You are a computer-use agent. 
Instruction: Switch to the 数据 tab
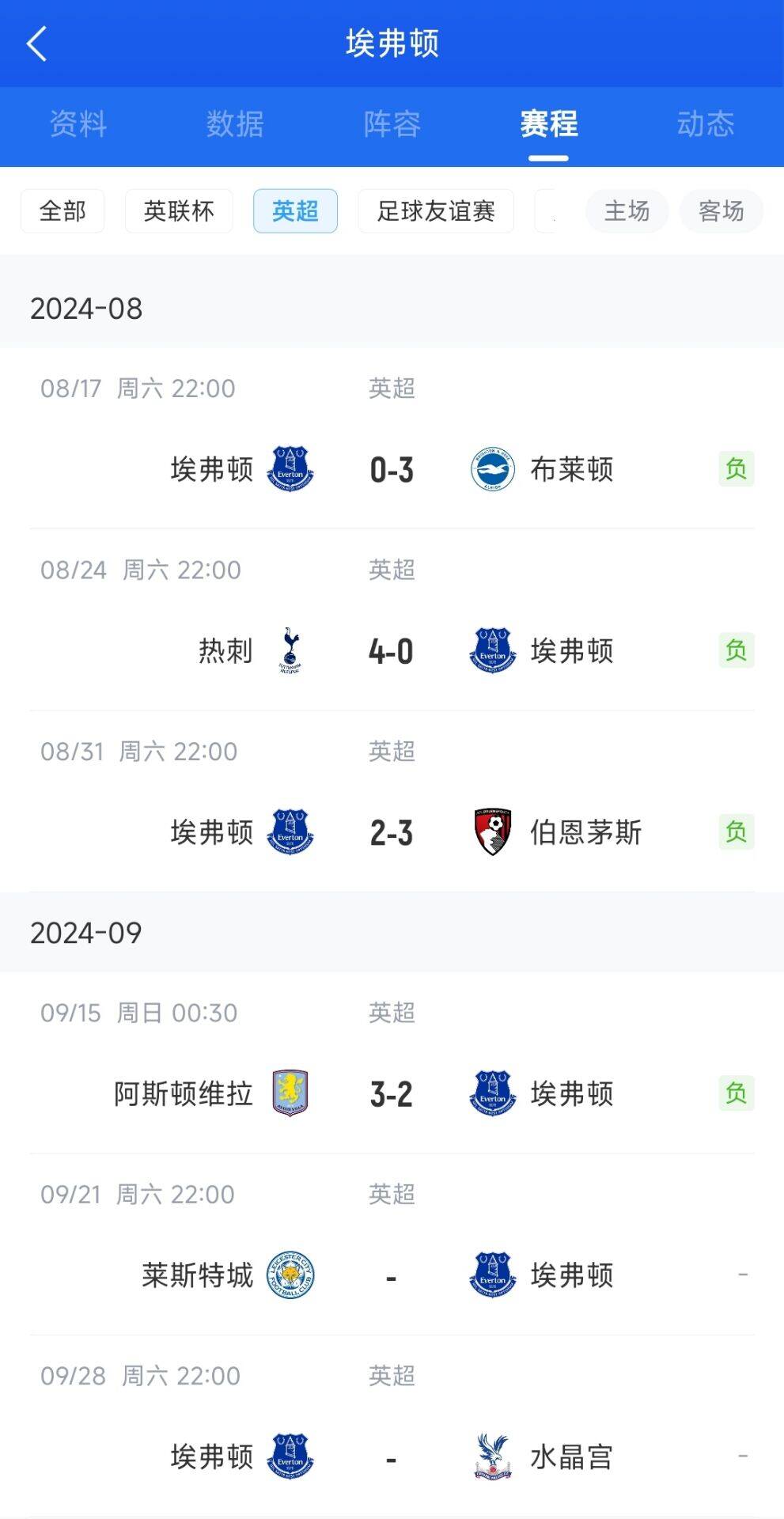tap(235, 124)
